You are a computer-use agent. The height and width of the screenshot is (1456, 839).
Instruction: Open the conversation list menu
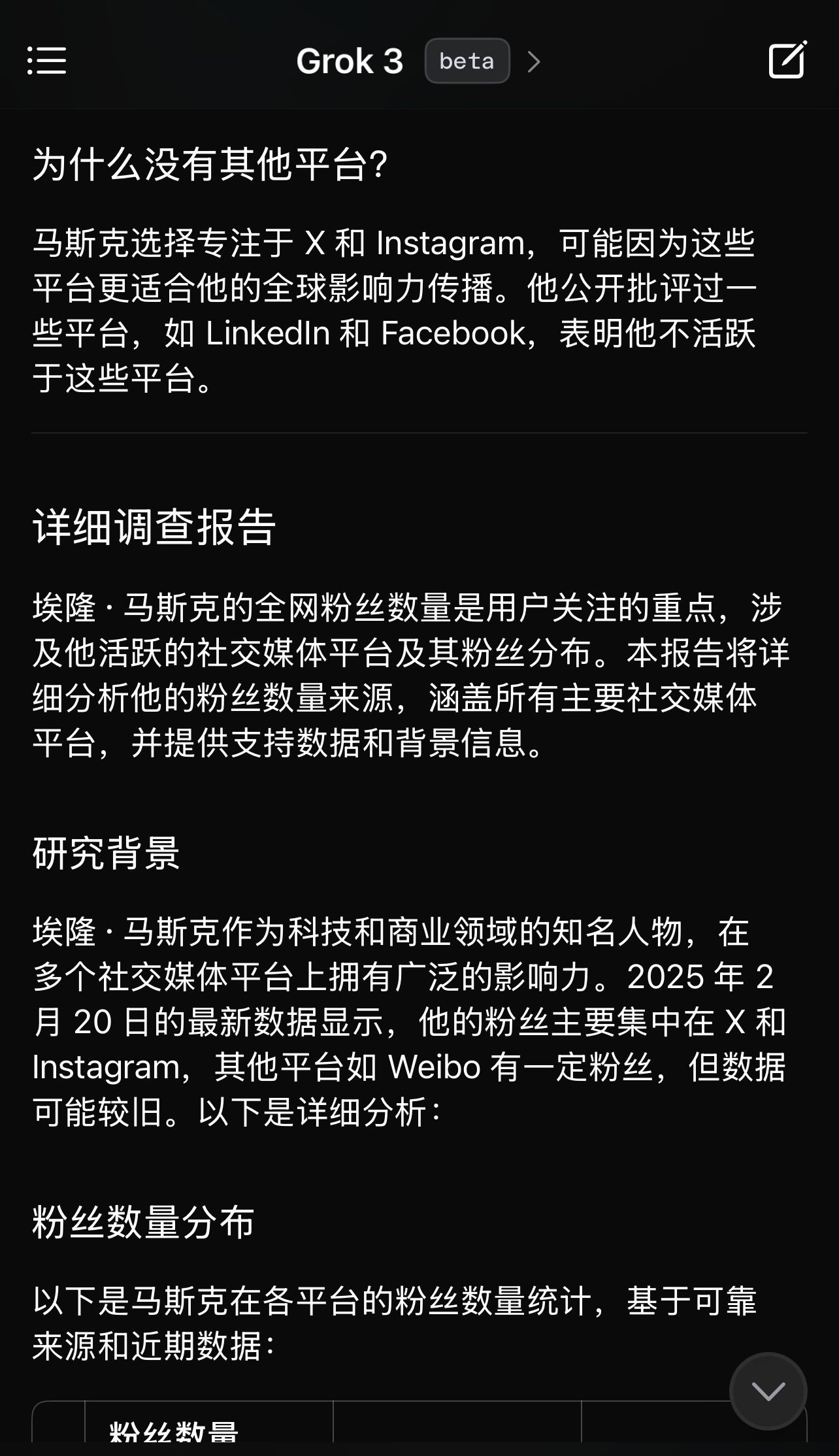click(46, 61)
